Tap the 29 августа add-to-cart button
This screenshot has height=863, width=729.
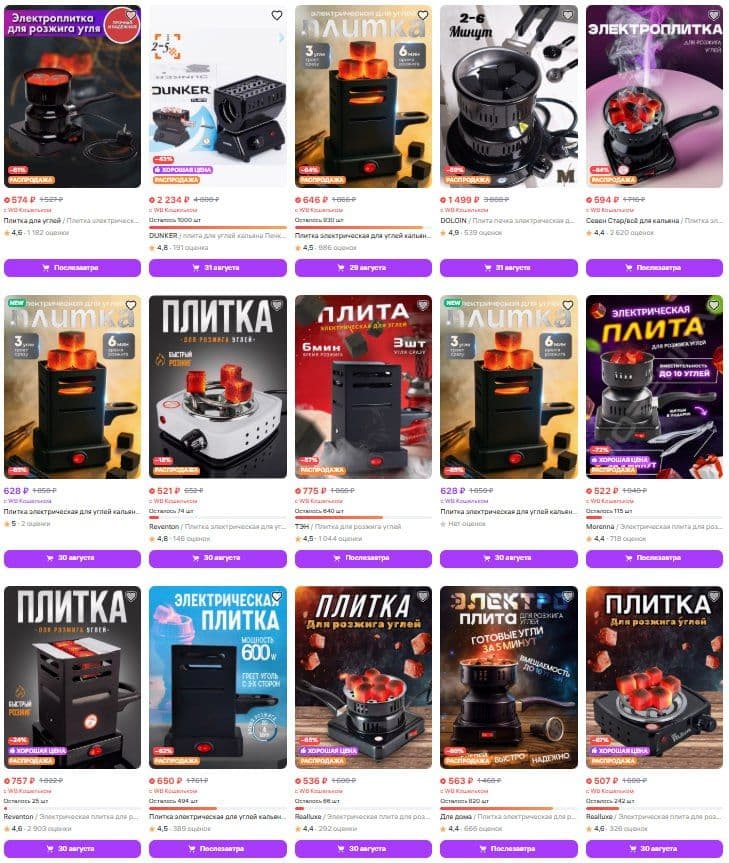pyautogui.click(x=363, y=268)
